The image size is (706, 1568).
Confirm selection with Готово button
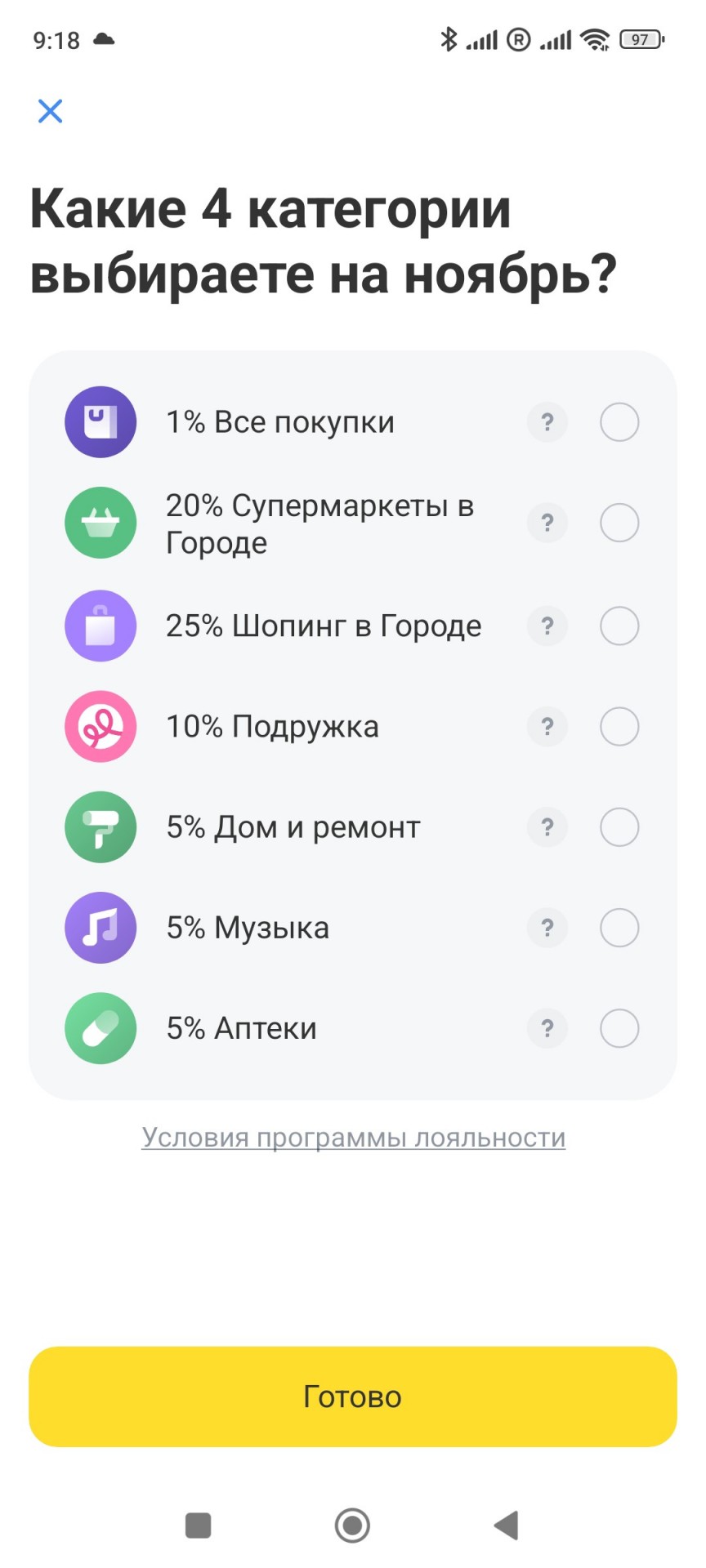click(353, 1396)
